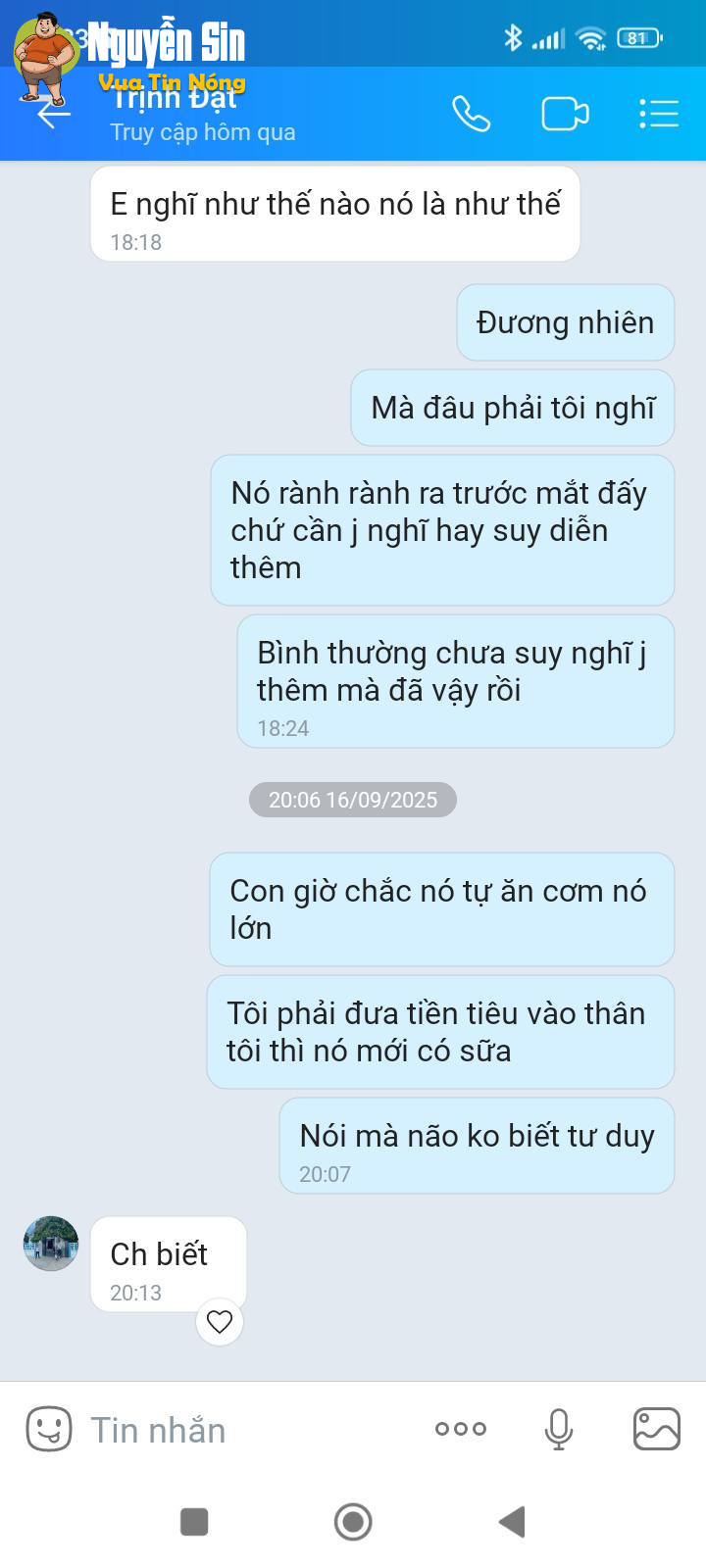Open the chat options menu
Viewport: 706px width, 1568px height.
[x=658, y=115]
